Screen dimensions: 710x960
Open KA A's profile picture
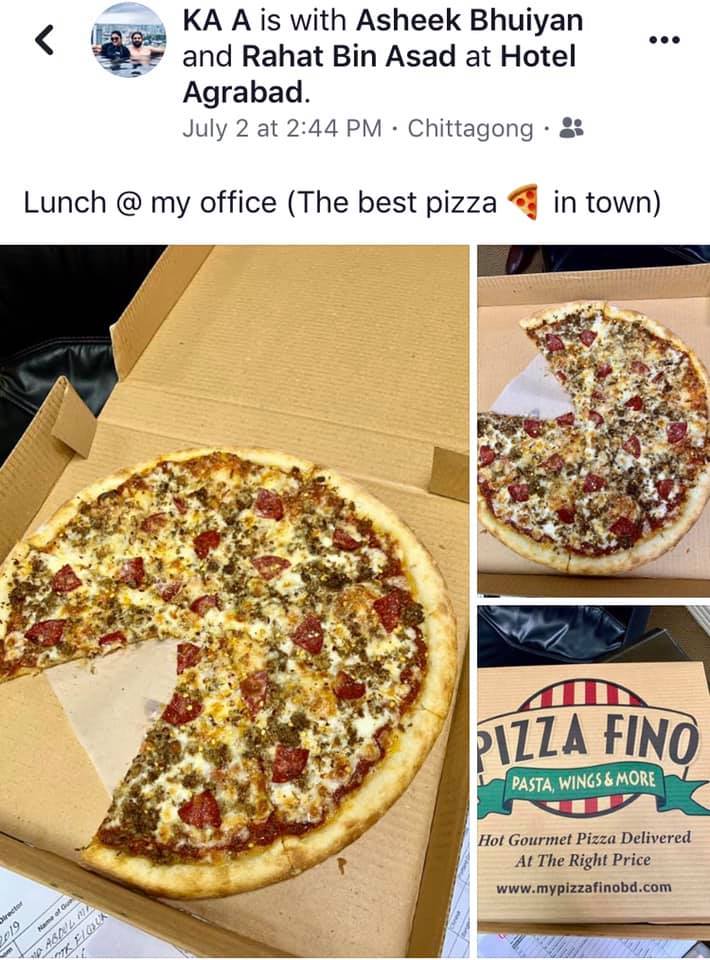coord(129,41)
